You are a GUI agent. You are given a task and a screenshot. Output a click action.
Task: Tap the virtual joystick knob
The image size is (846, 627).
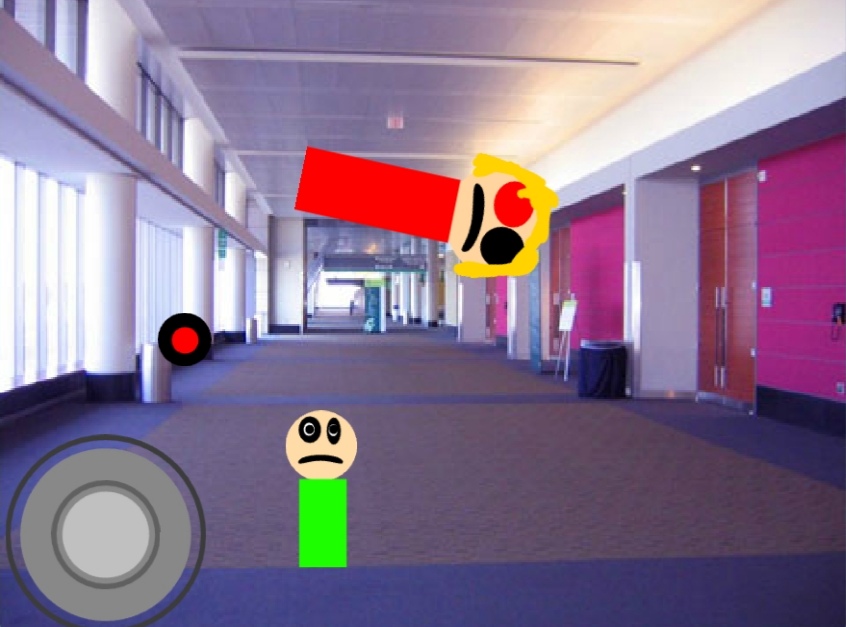pos(105,533)
